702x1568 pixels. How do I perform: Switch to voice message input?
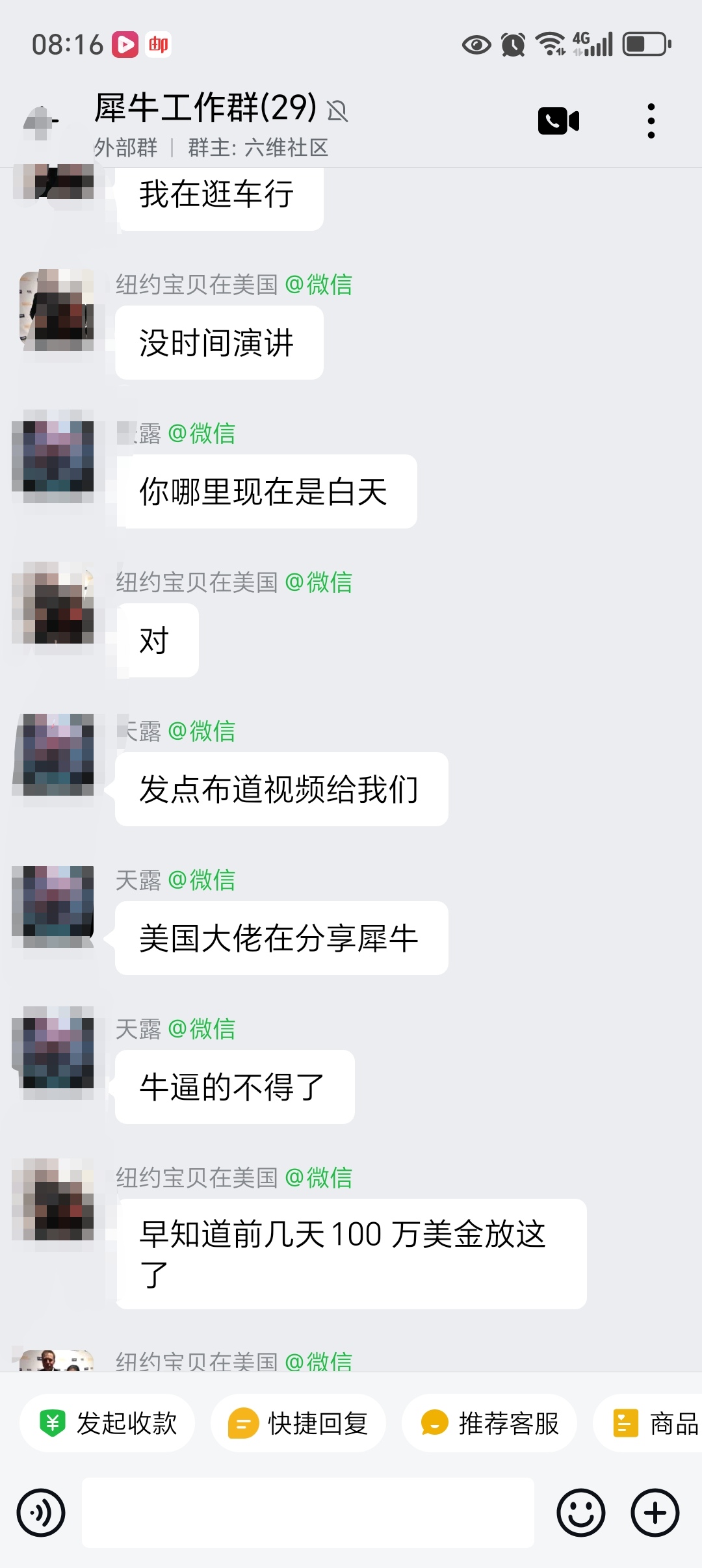coord(42,1513)
